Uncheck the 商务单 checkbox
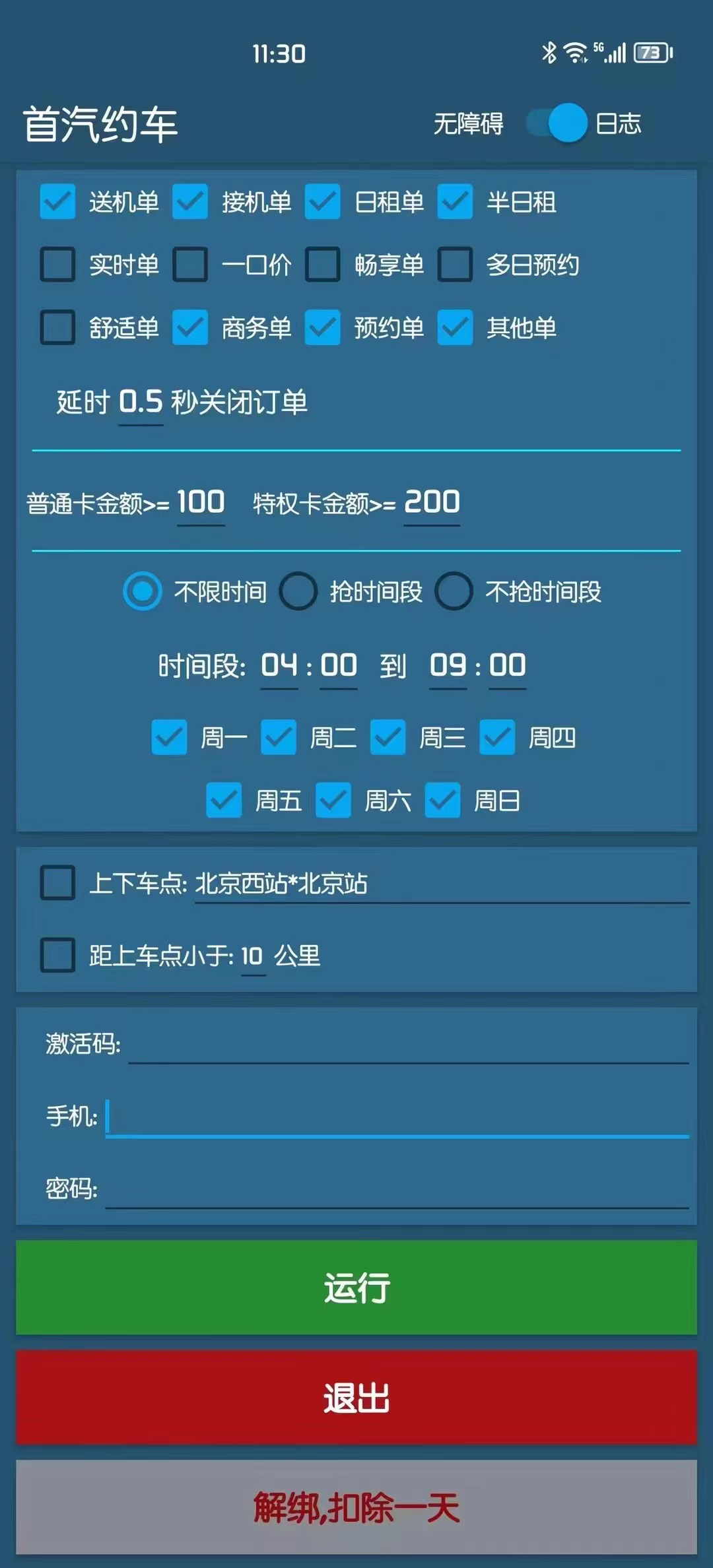Viewport: 713px width, 1568px height. (x=190, y=327)
